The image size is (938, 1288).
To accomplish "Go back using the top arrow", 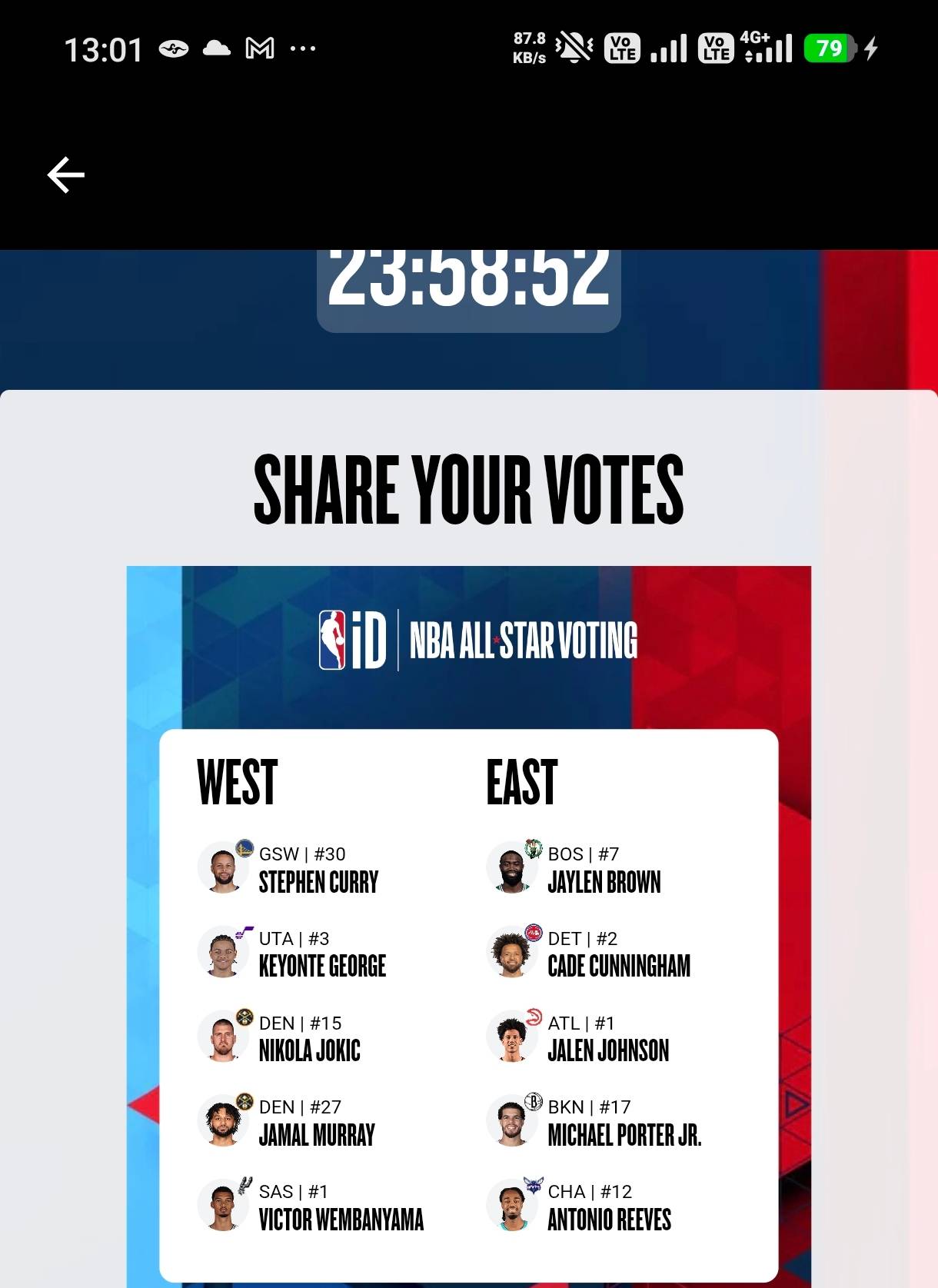I will click(66, 175).
